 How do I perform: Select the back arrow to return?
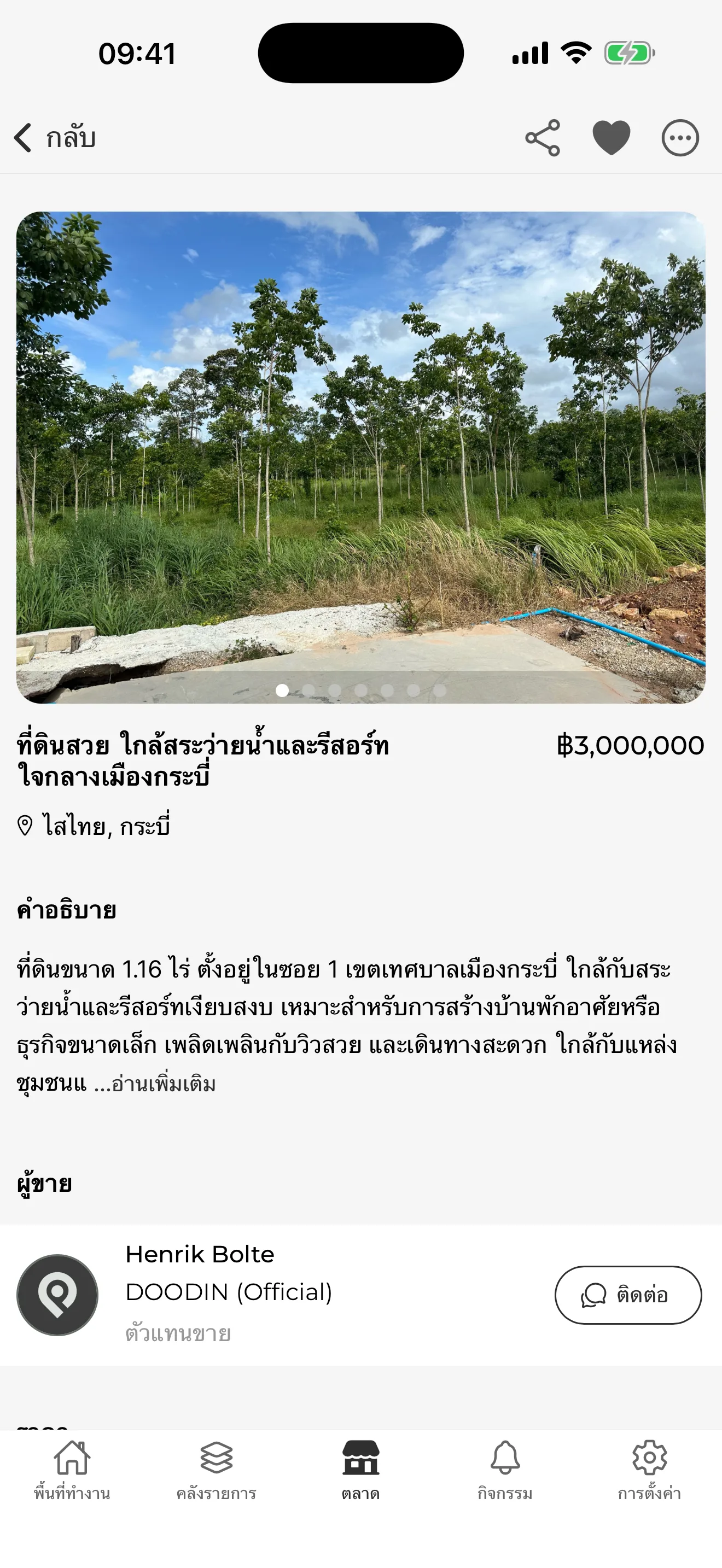(x=23, y=138)
